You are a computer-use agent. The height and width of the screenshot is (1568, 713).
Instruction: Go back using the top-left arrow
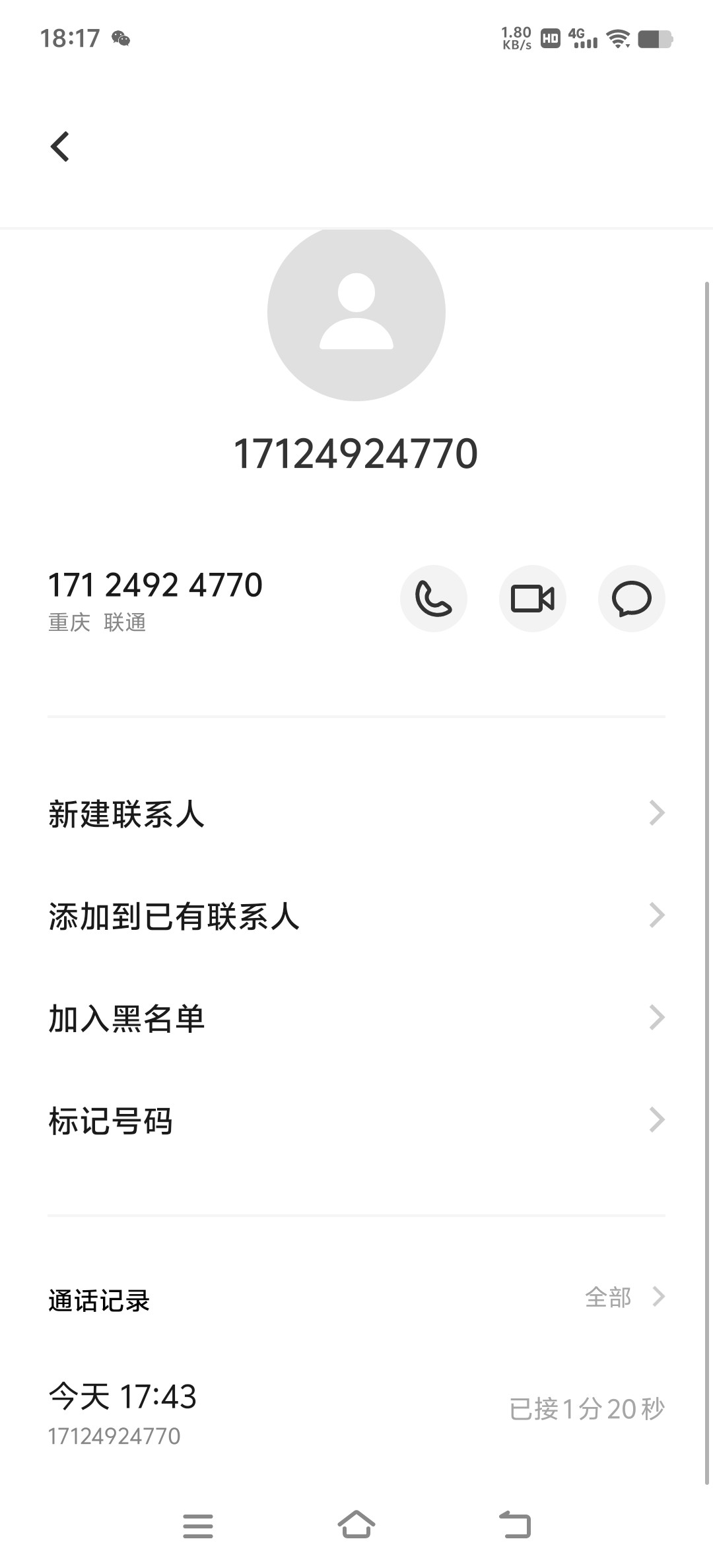point(60,147)
